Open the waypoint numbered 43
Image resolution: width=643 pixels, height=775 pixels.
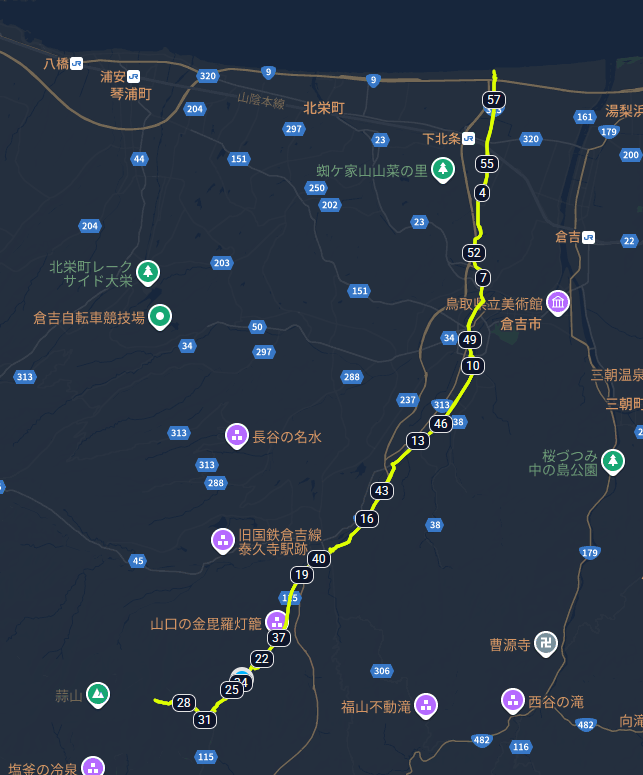[381, 491]
